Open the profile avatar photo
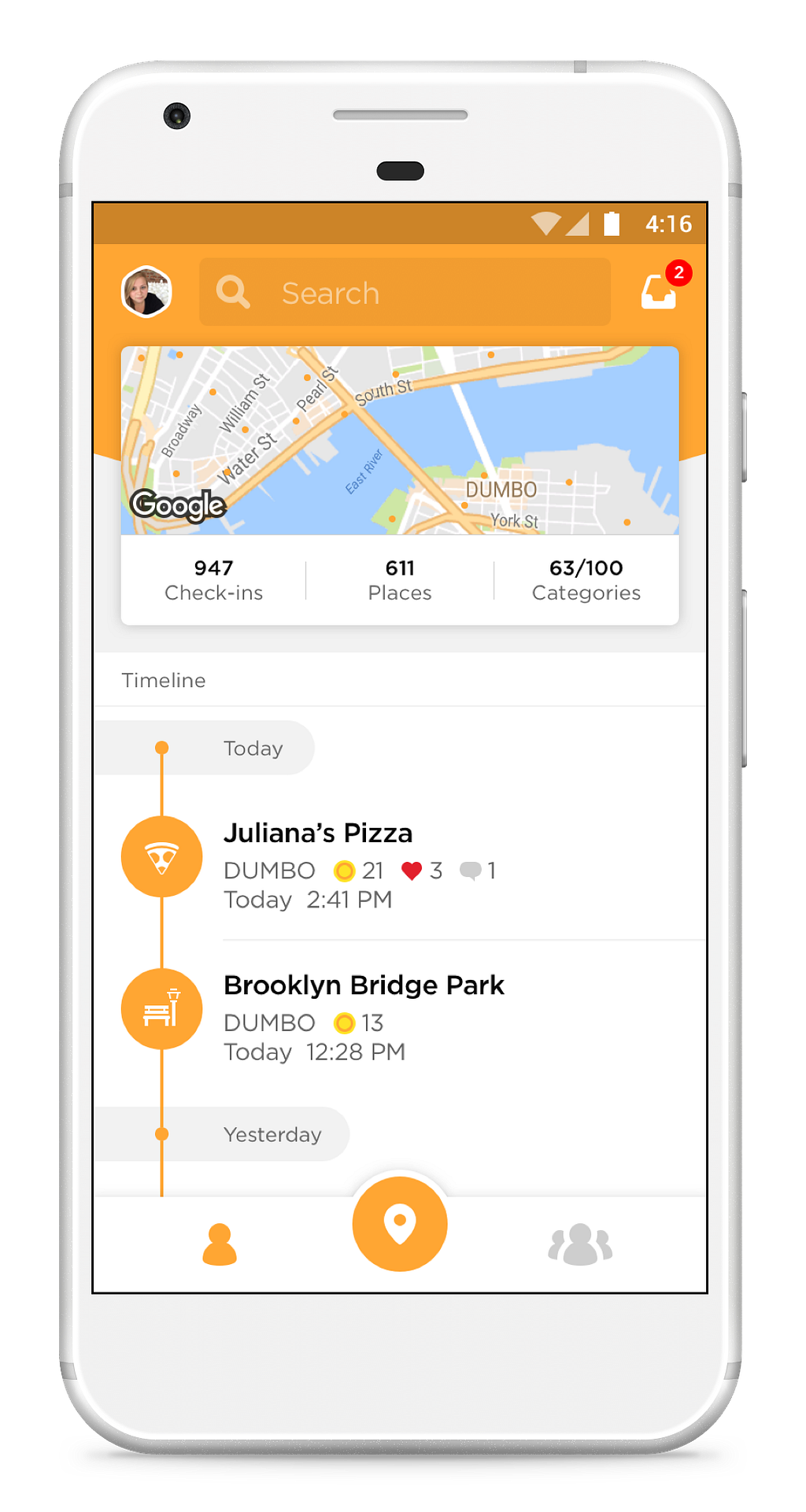The image size is (806, 1512). click(146, 292)
